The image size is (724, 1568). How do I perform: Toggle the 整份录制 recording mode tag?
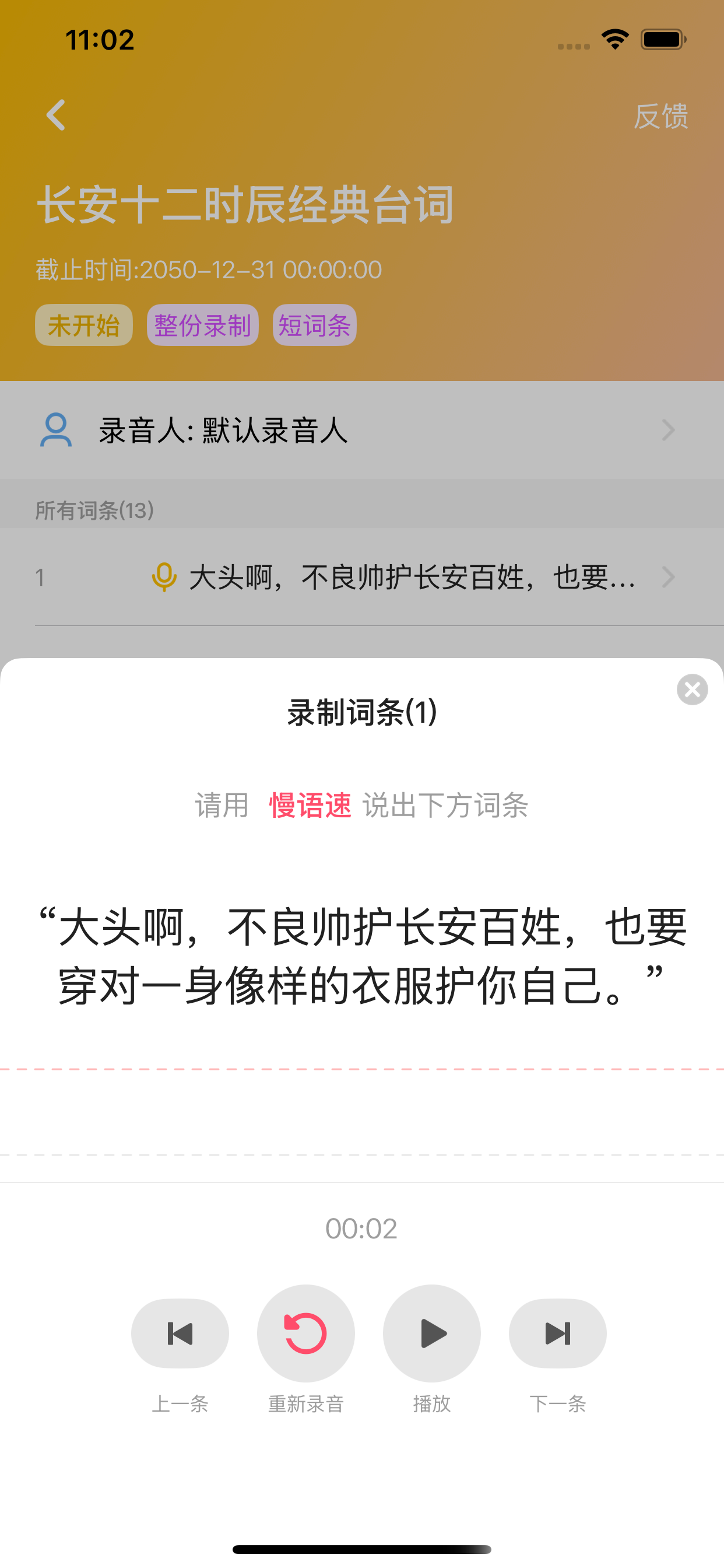pyautogui.click(x=202, y=325)
